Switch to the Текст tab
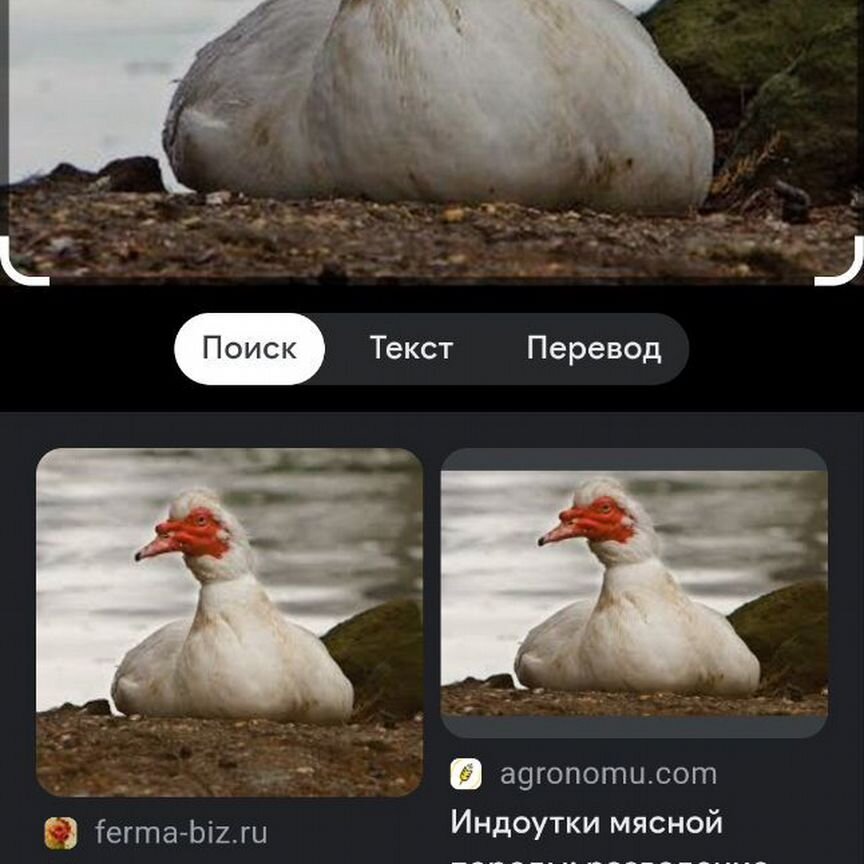 click(x=411, y=349)
